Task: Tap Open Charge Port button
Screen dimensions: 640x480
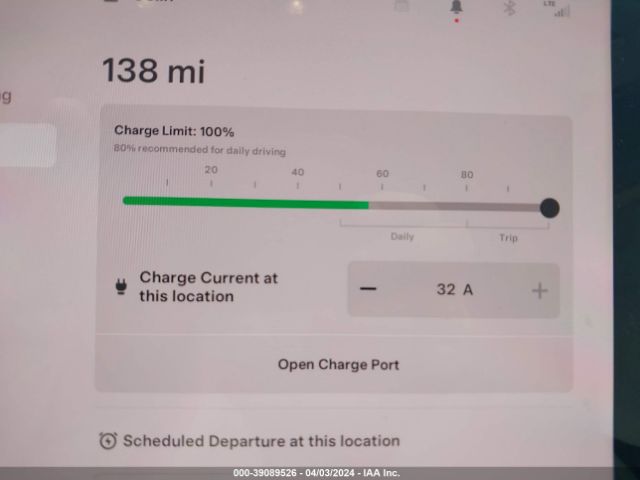Action: 338,365
